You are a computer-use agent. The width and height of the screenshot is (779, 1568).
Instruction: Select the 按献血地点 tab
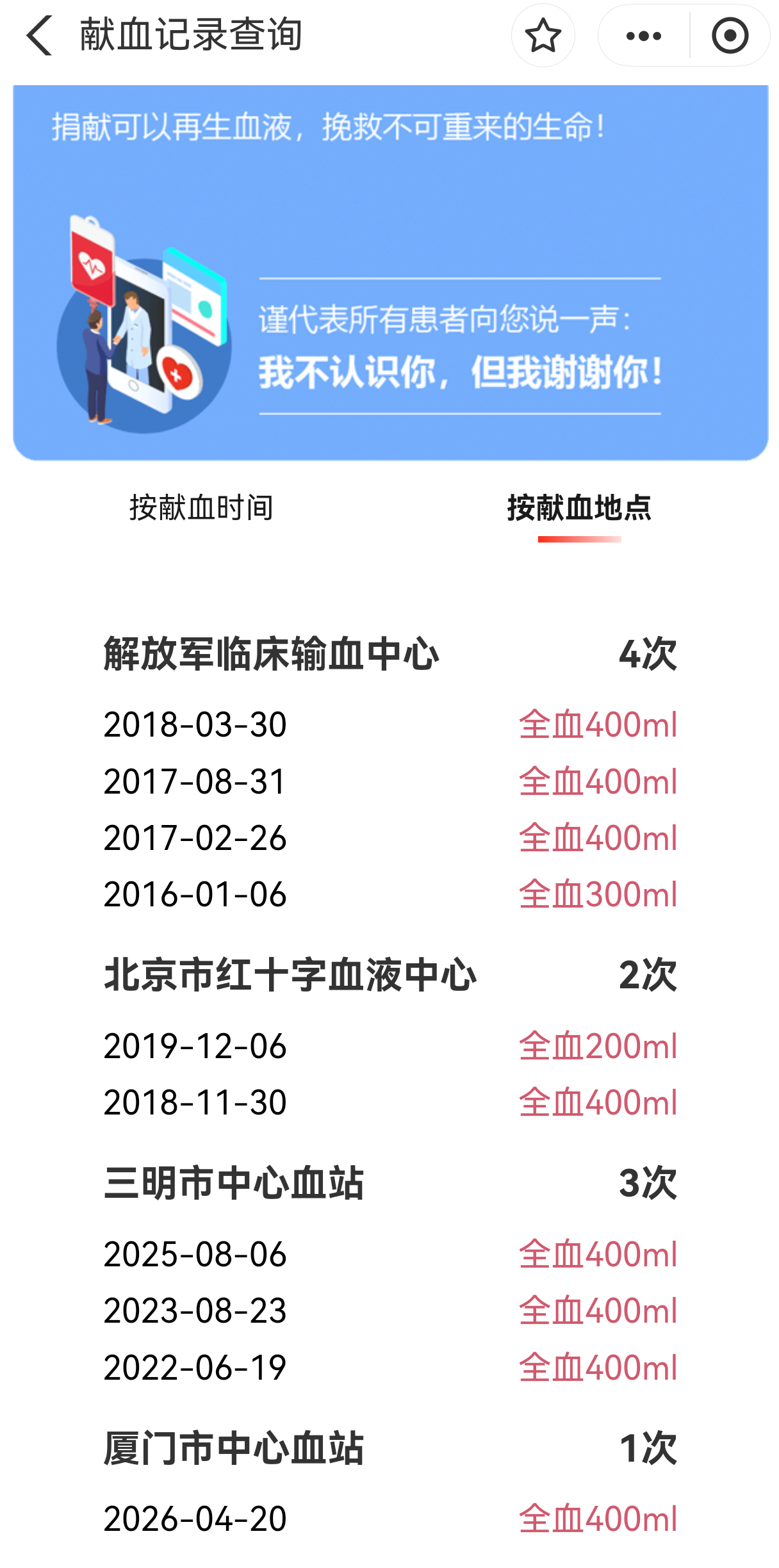click(x=578, y=509)
